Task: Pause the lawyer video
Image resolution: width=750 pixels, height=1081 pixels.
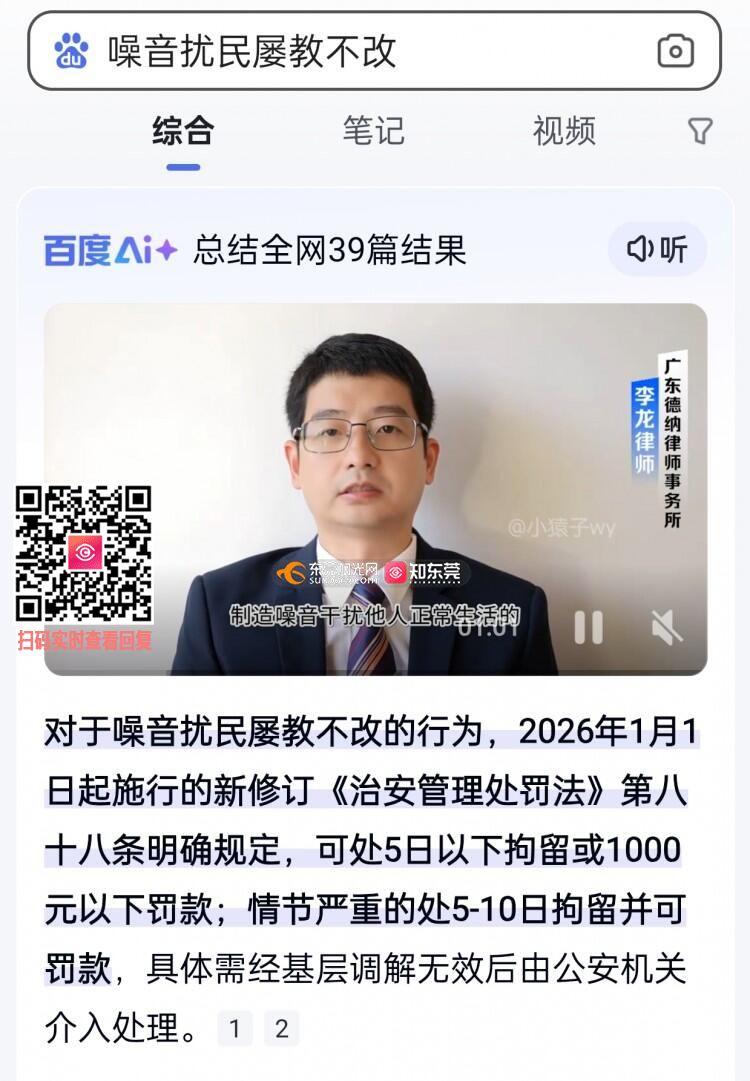Action: click(588, 627)
